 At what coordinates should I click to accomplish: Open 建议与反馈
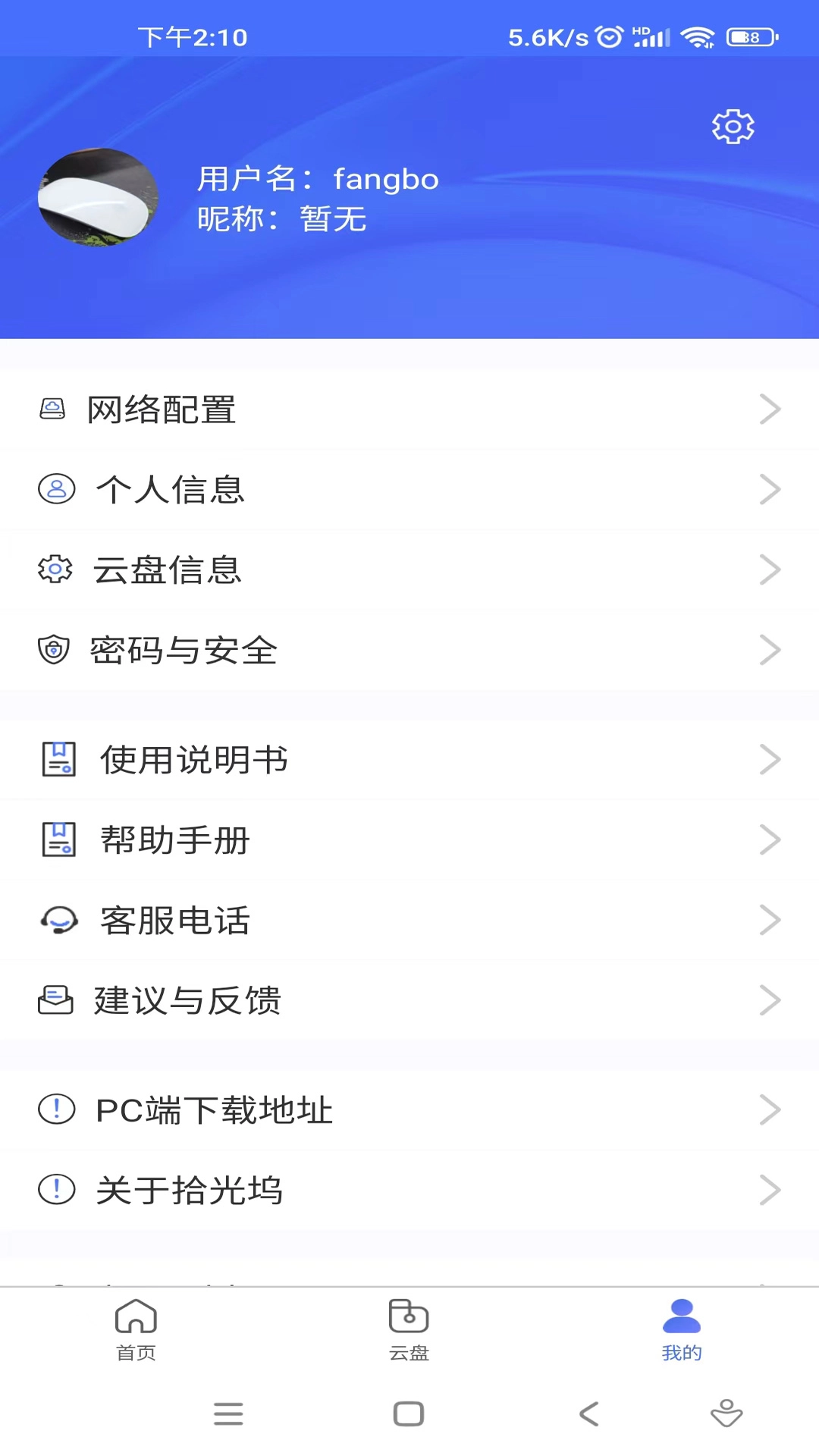(x=409, y=1001)
